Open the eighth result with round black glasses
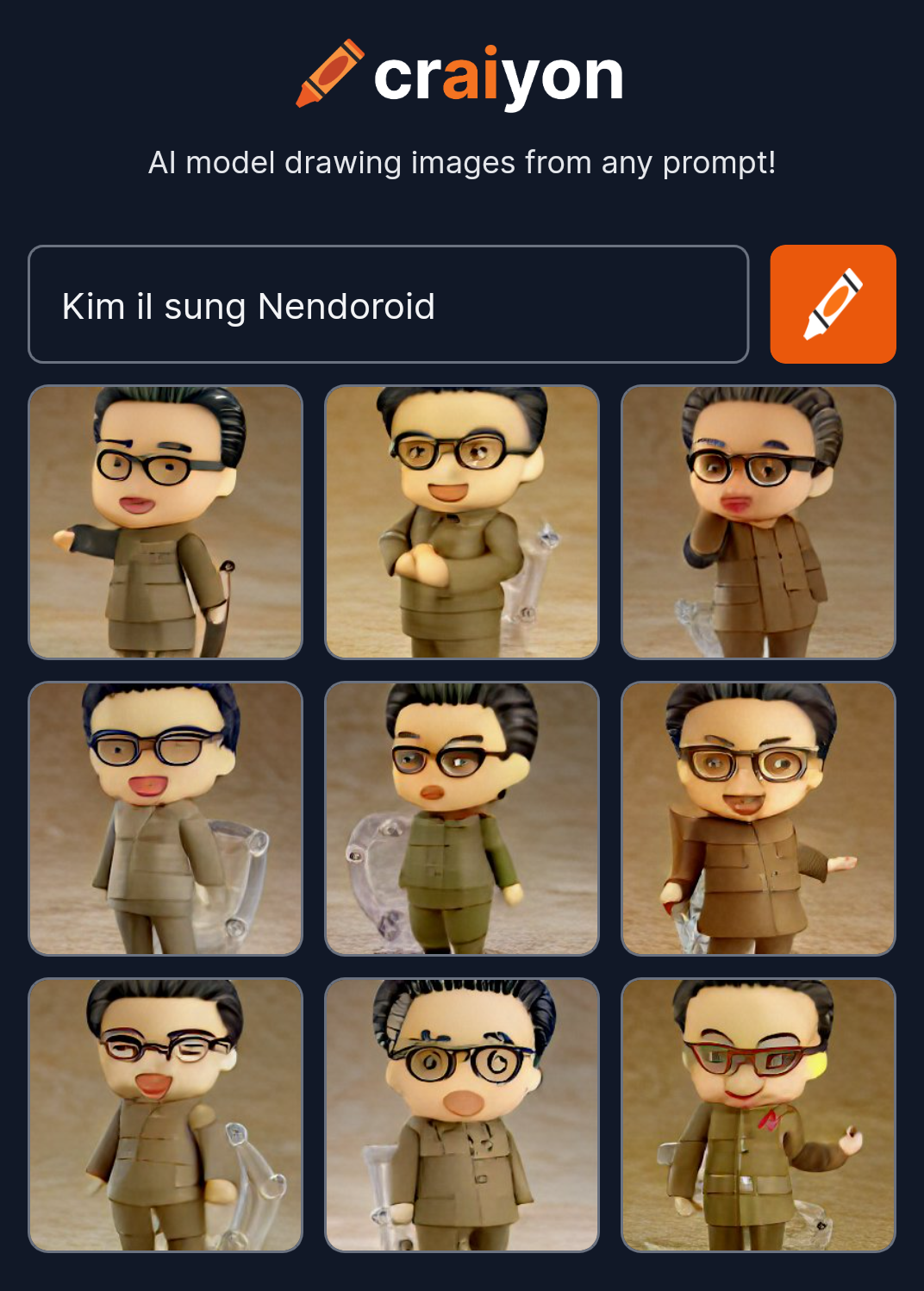Viewport: 924px width, 1291px height. click(462, 1115)
